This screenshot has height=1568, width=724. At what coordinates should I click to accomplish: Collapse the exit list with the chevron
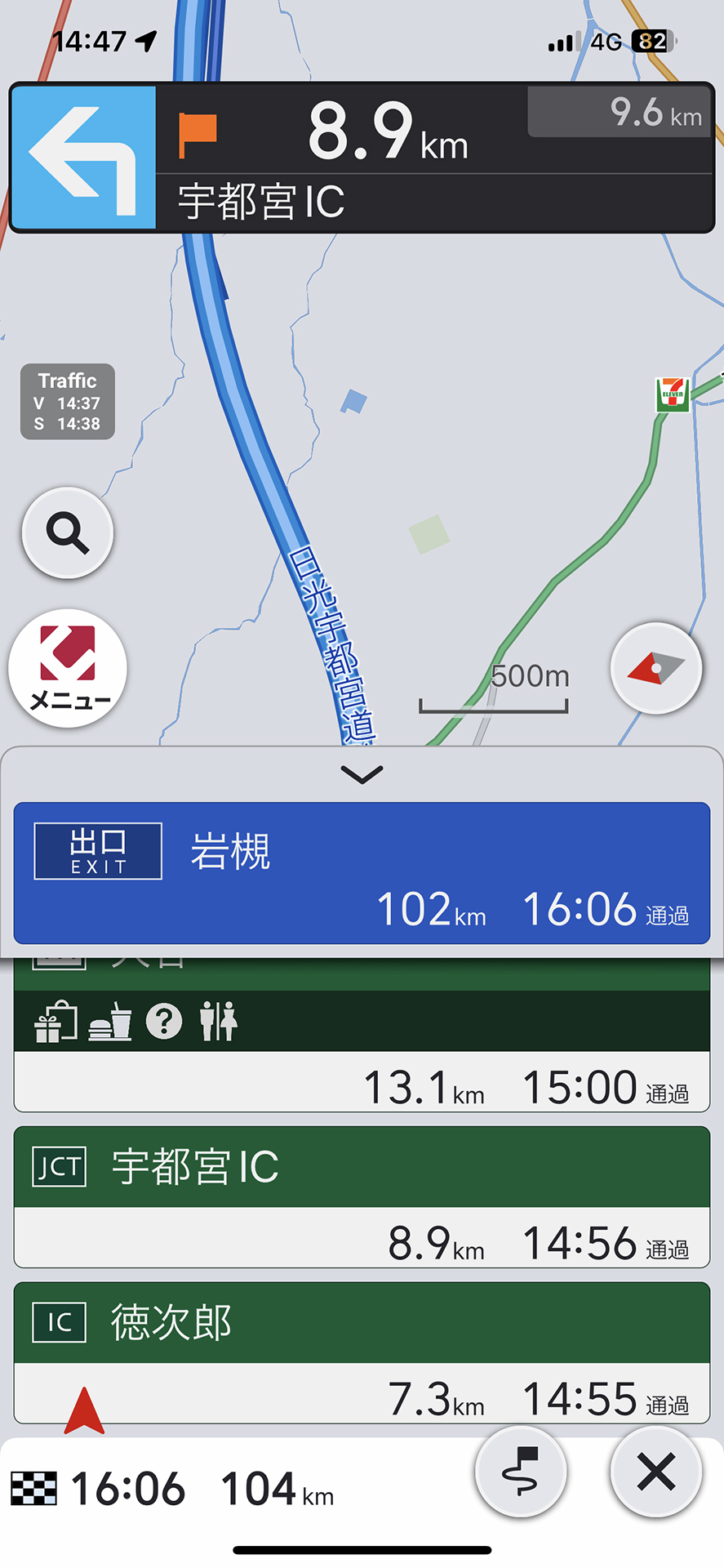(x=362, y=773)
